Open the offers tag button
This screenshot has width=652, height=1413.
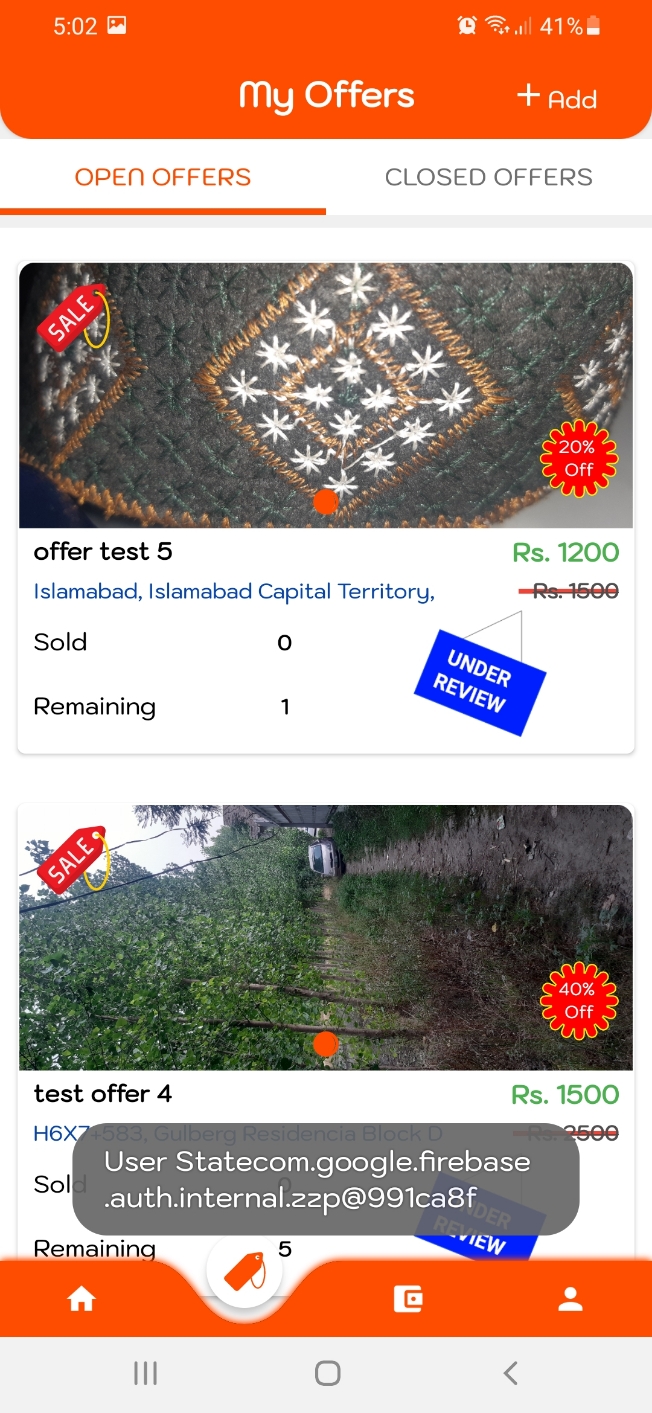pos(245,1271)
